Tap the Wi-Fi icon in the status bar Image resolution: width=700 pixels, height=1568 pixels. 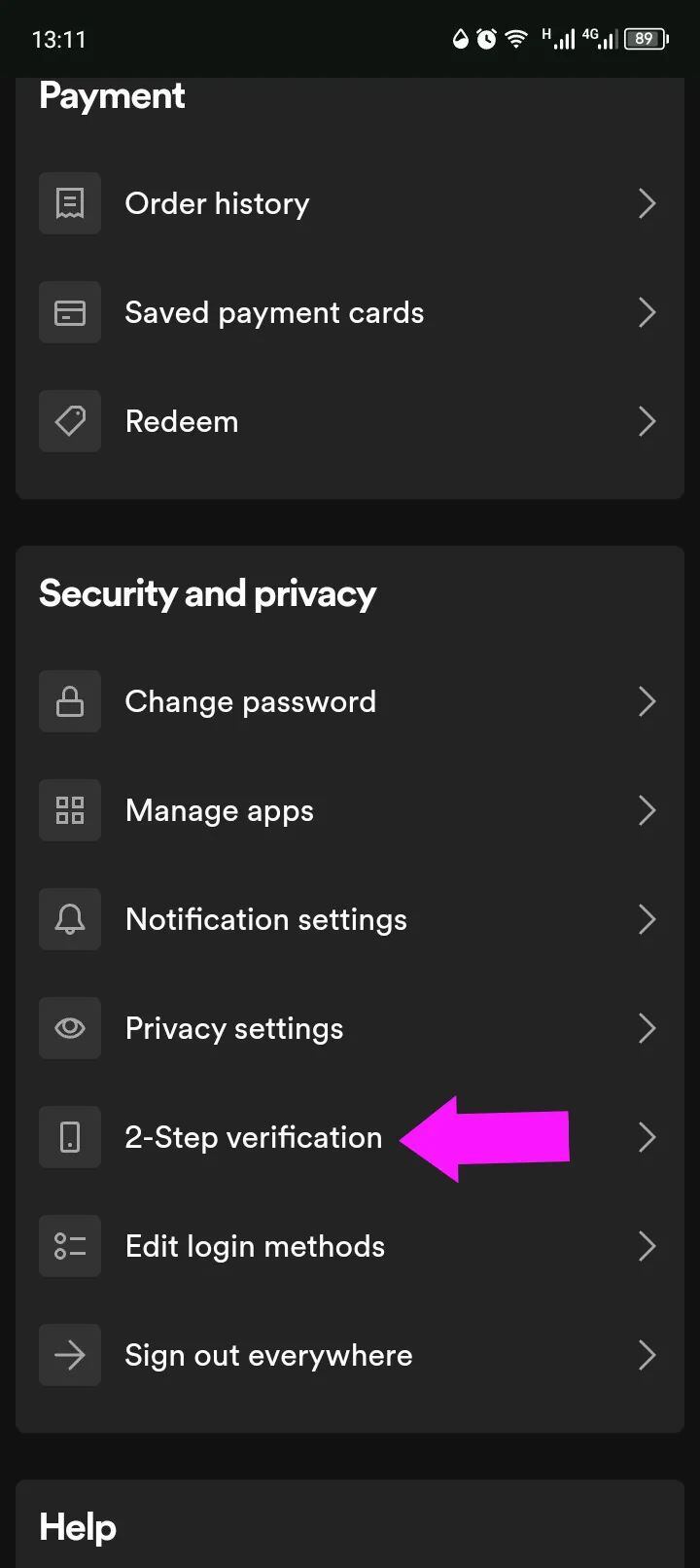(x=514, y=39)
